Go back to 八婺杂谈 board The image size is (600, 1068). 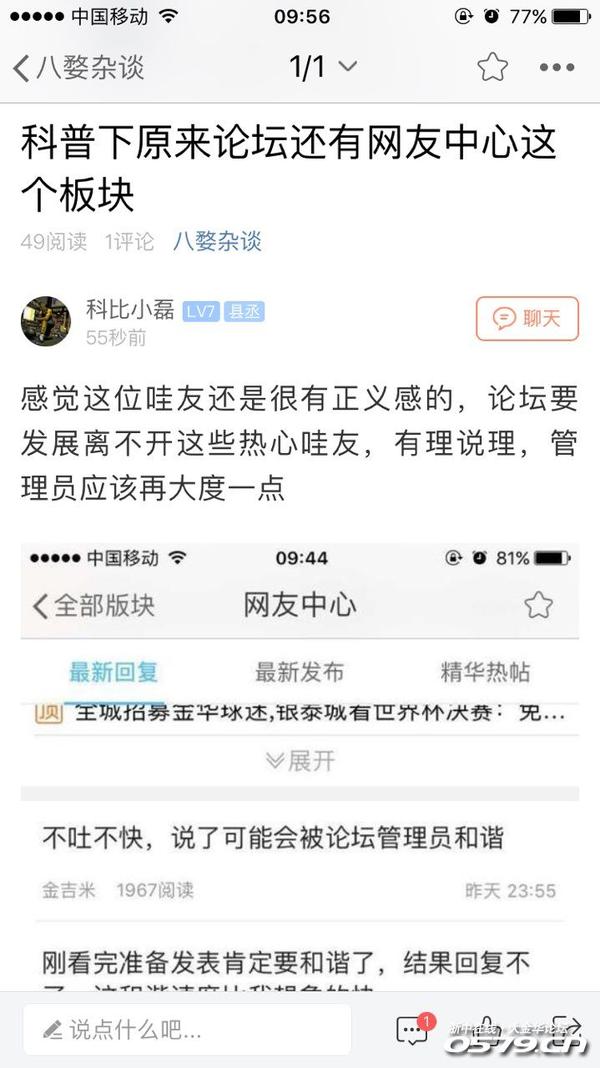[78, 68]
